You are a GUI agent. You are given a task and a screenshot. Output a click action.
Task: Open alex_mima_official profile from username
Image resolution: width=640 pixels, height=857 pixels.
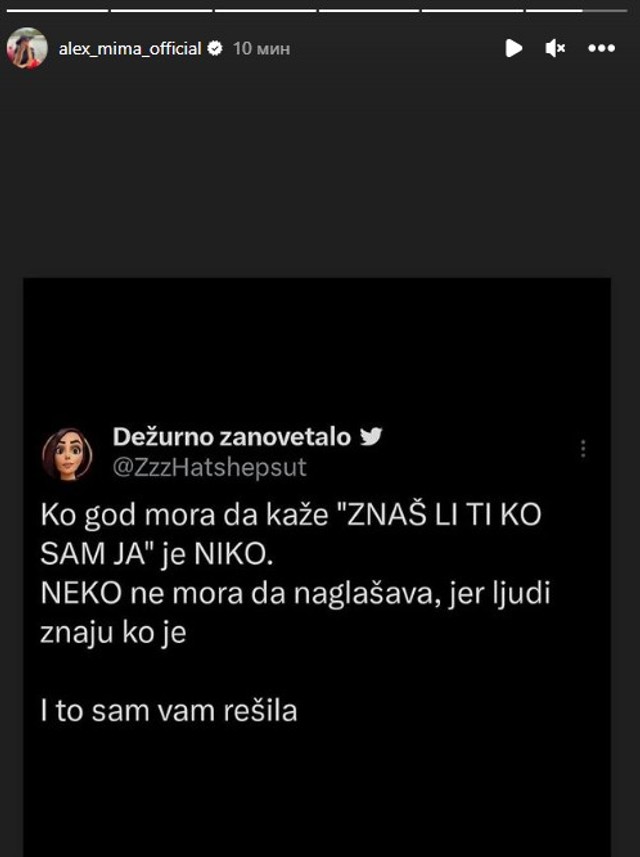129,48
